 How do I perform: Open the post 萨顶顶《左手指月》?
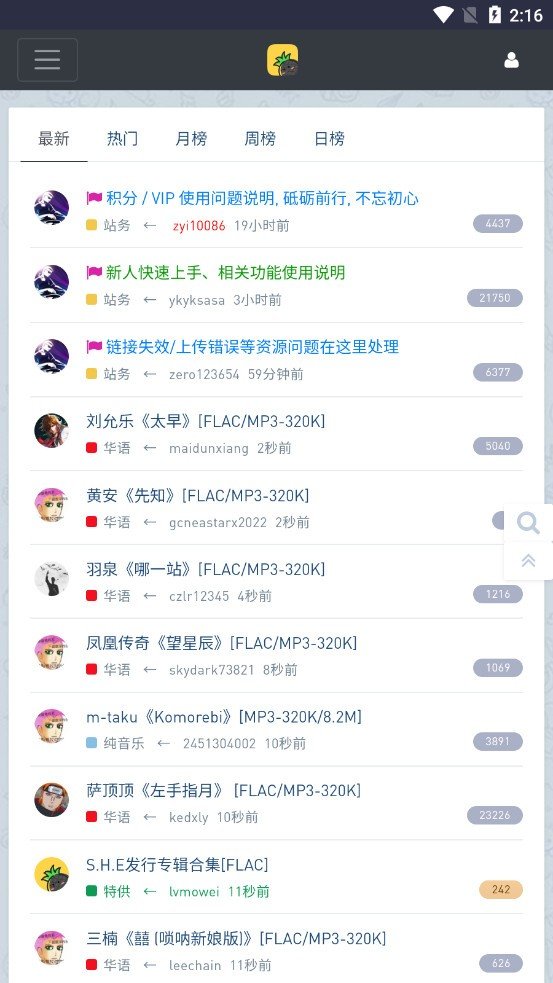tap(224, 791)
